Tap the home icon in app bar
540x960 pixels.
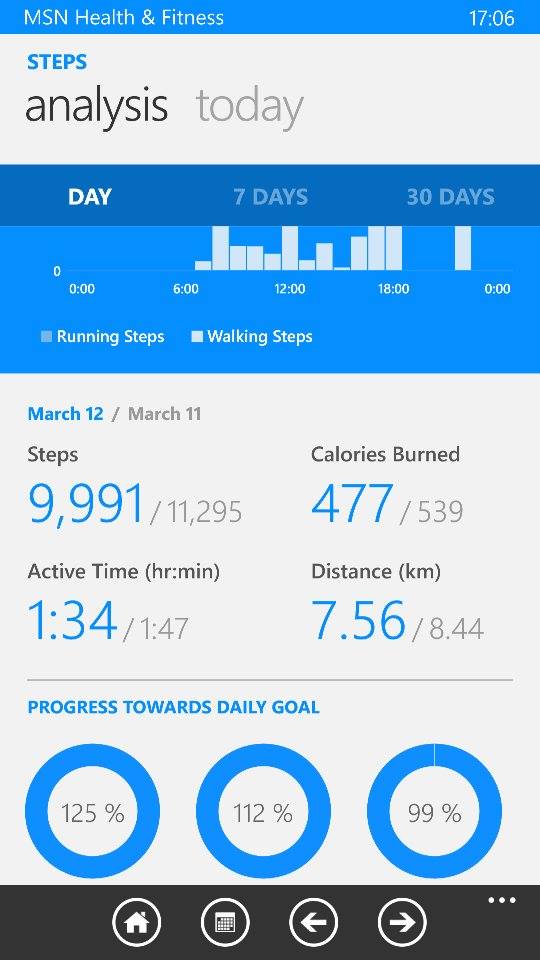pos(137,922)
